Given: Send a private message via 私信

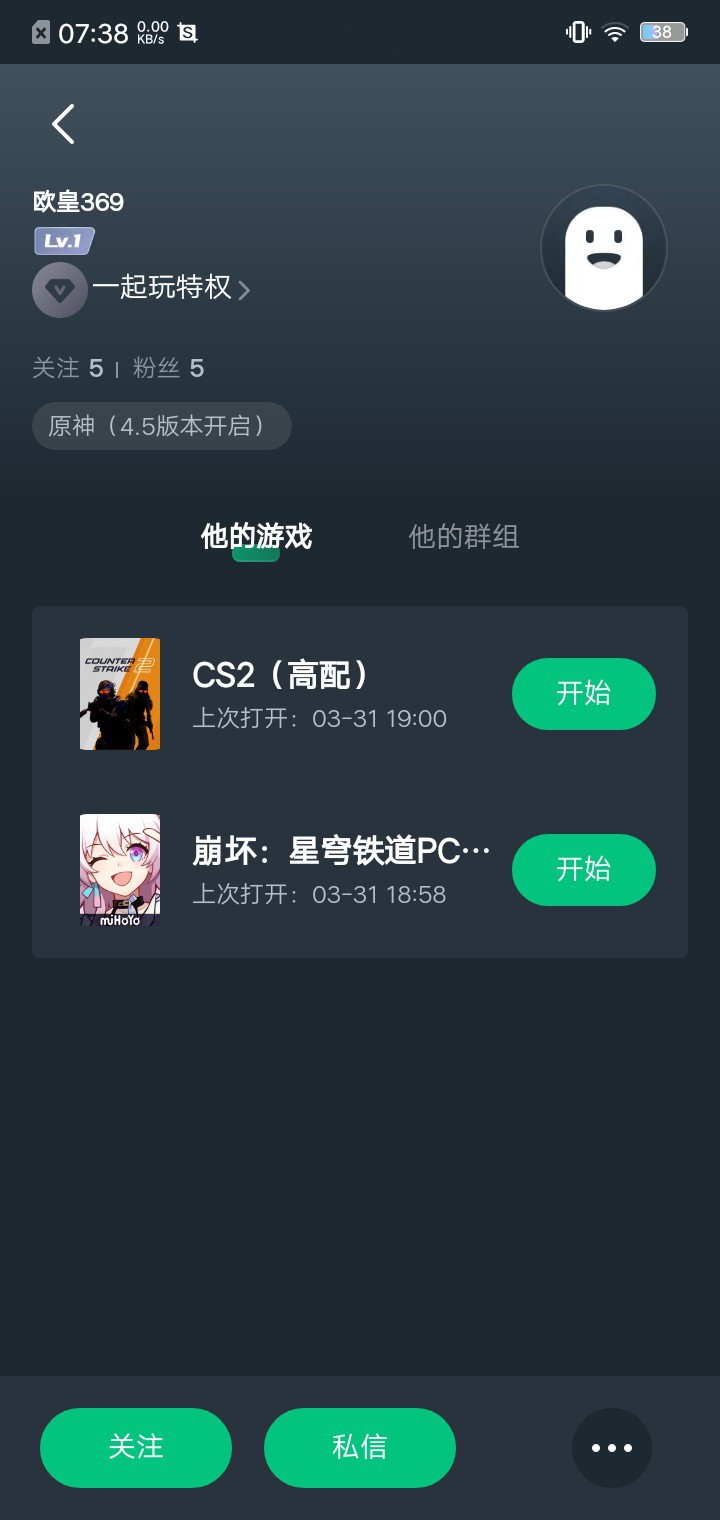Looking at the screenshot, I should click(360, 1448).
